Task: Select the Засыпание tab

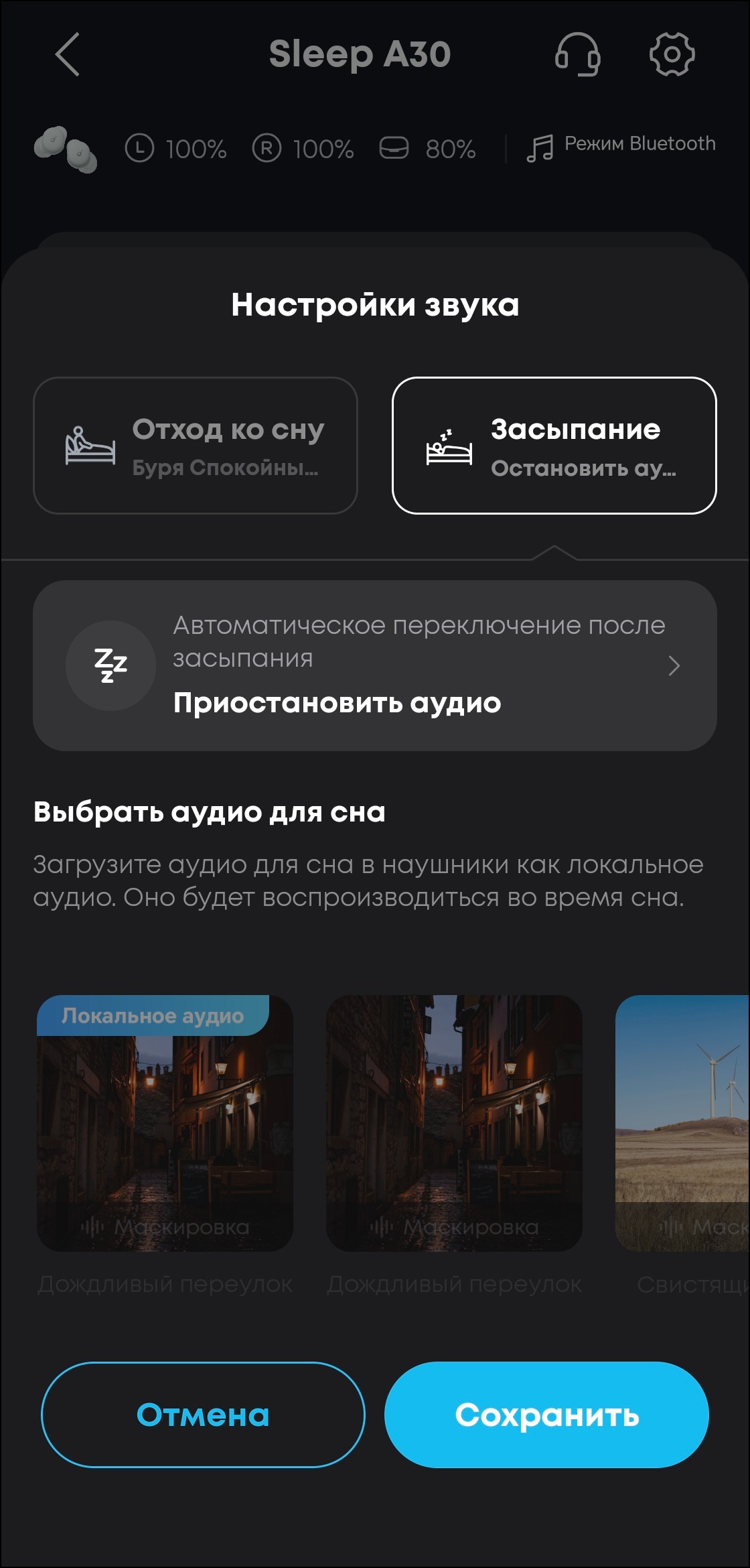Action: point(554,446)
